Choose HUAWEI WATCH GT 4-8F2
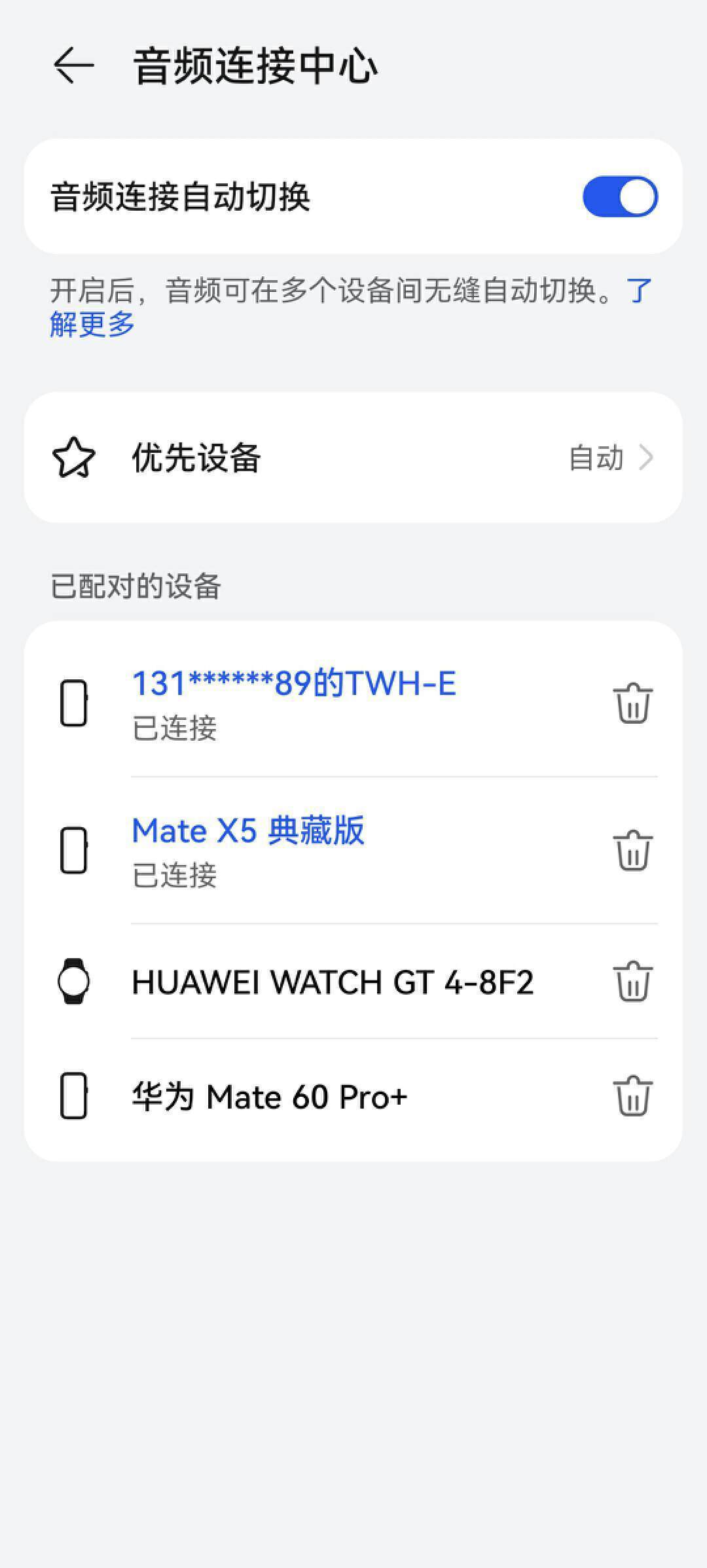The width and height of the screenshot is (707, 1568). [x=333, y=982]
